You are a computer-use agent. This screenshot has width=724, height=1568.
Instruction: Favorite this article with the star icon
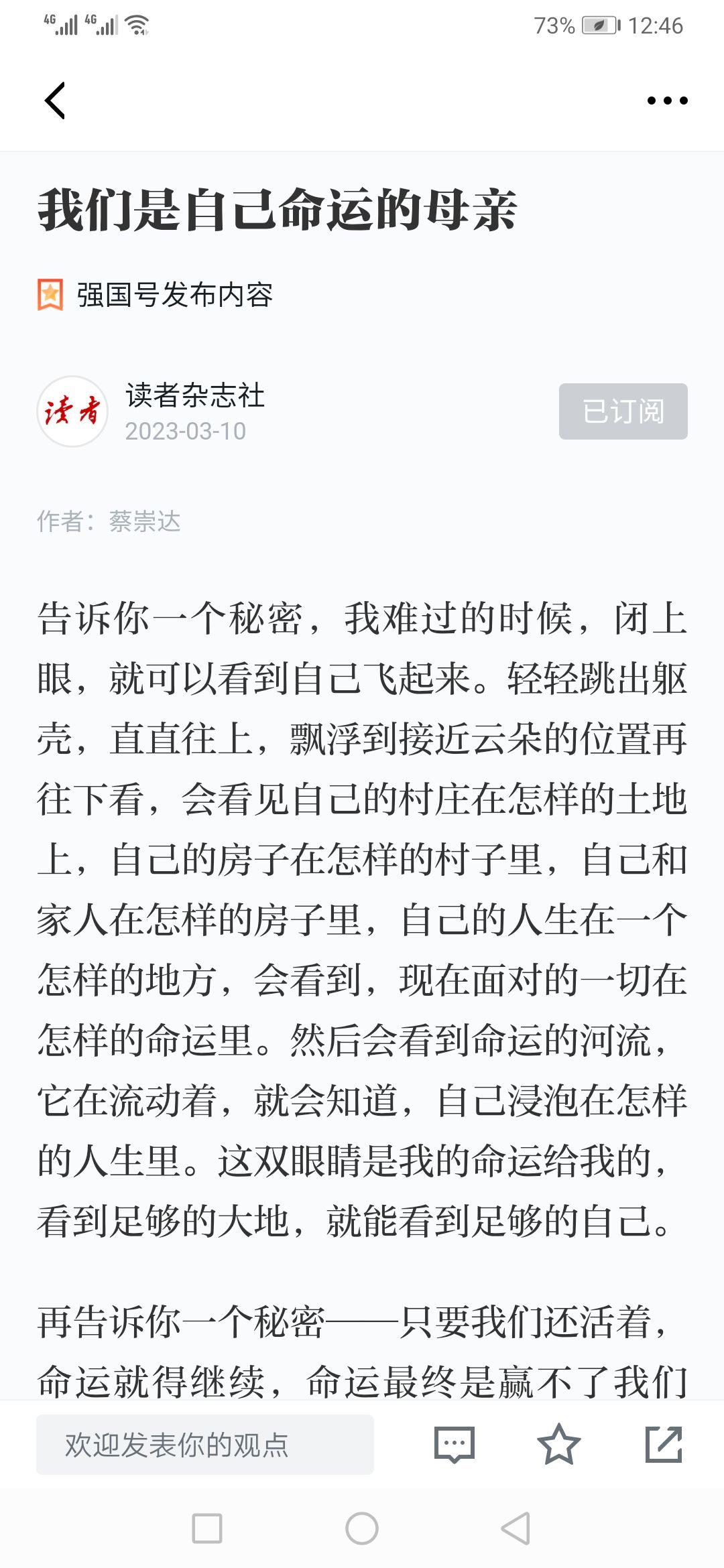(x=558, y=1444)
